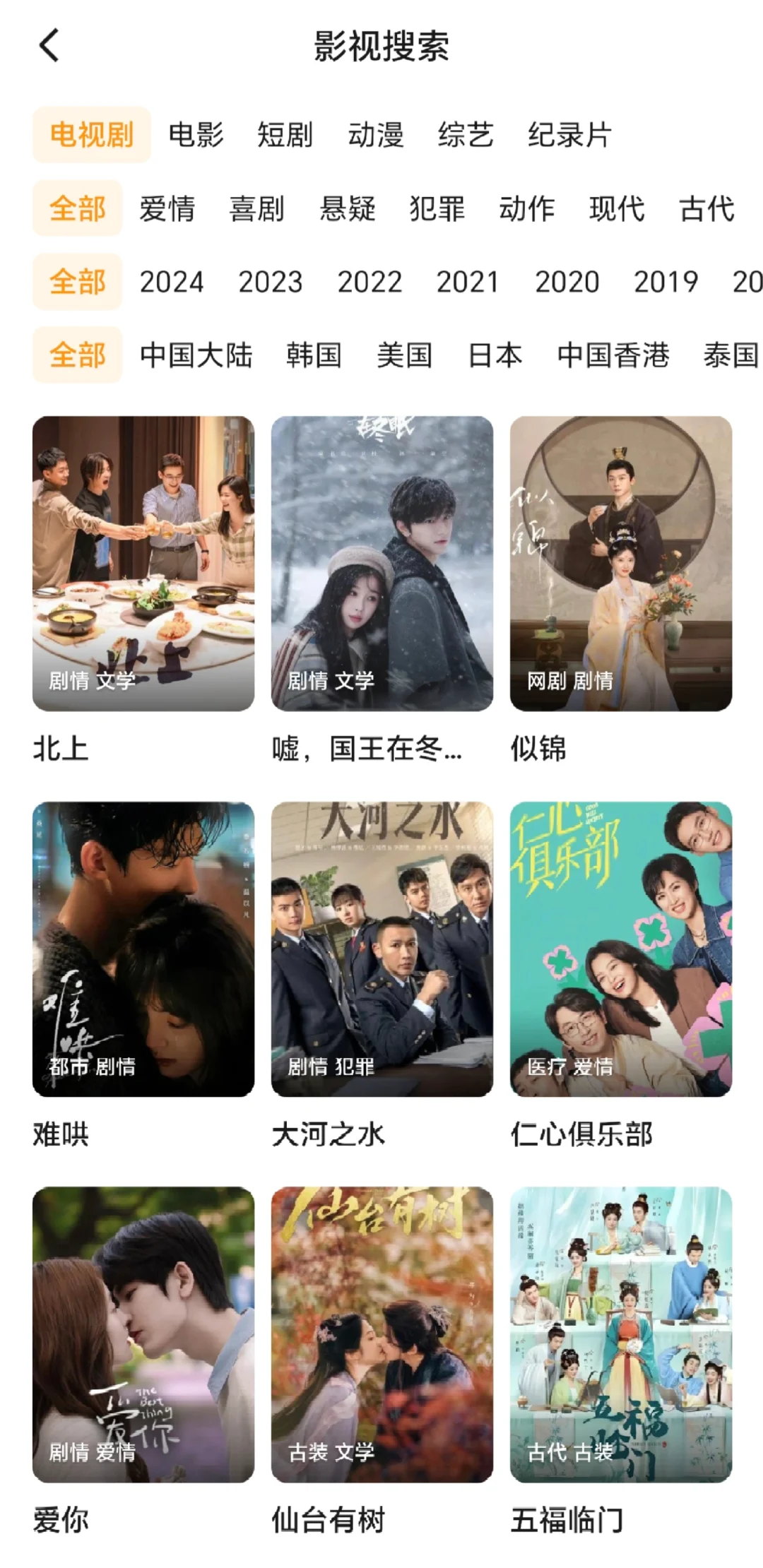Screen dimensions: 763x1568
Task: Select the 短剧 tab
Action: point(285,135)
